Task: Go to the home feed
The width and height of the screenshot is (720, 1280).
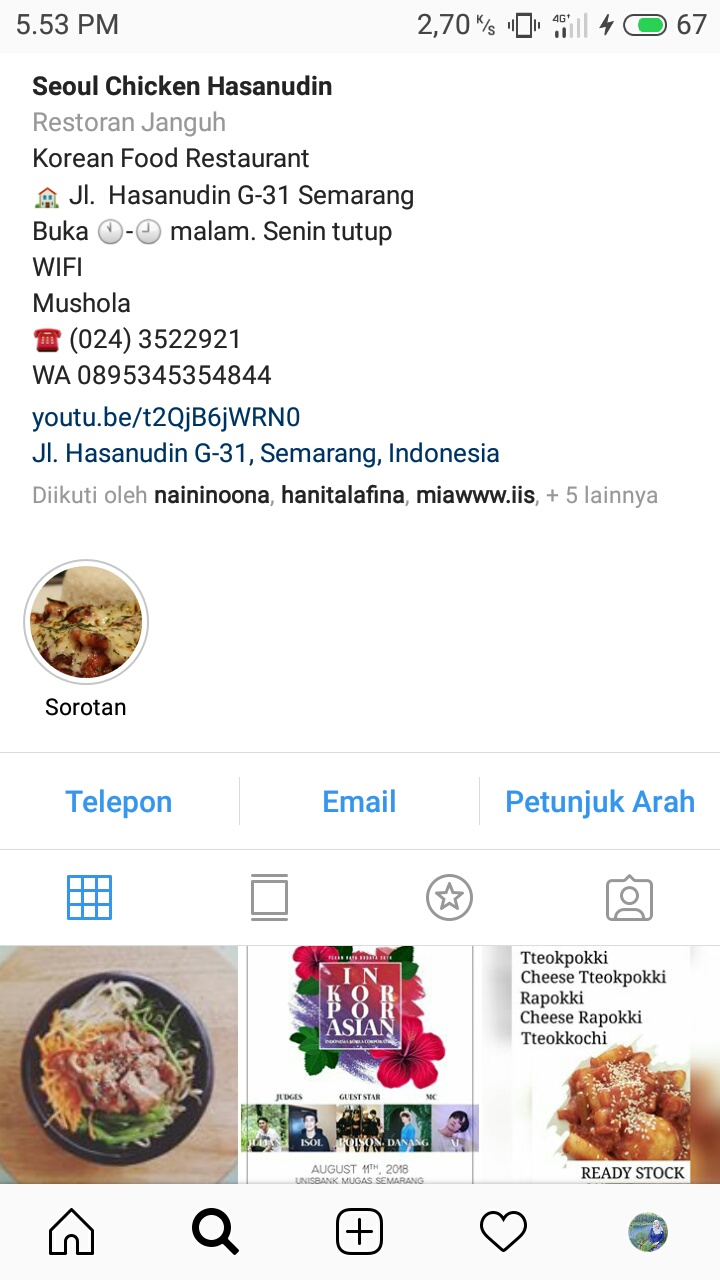Action: 72,1232
